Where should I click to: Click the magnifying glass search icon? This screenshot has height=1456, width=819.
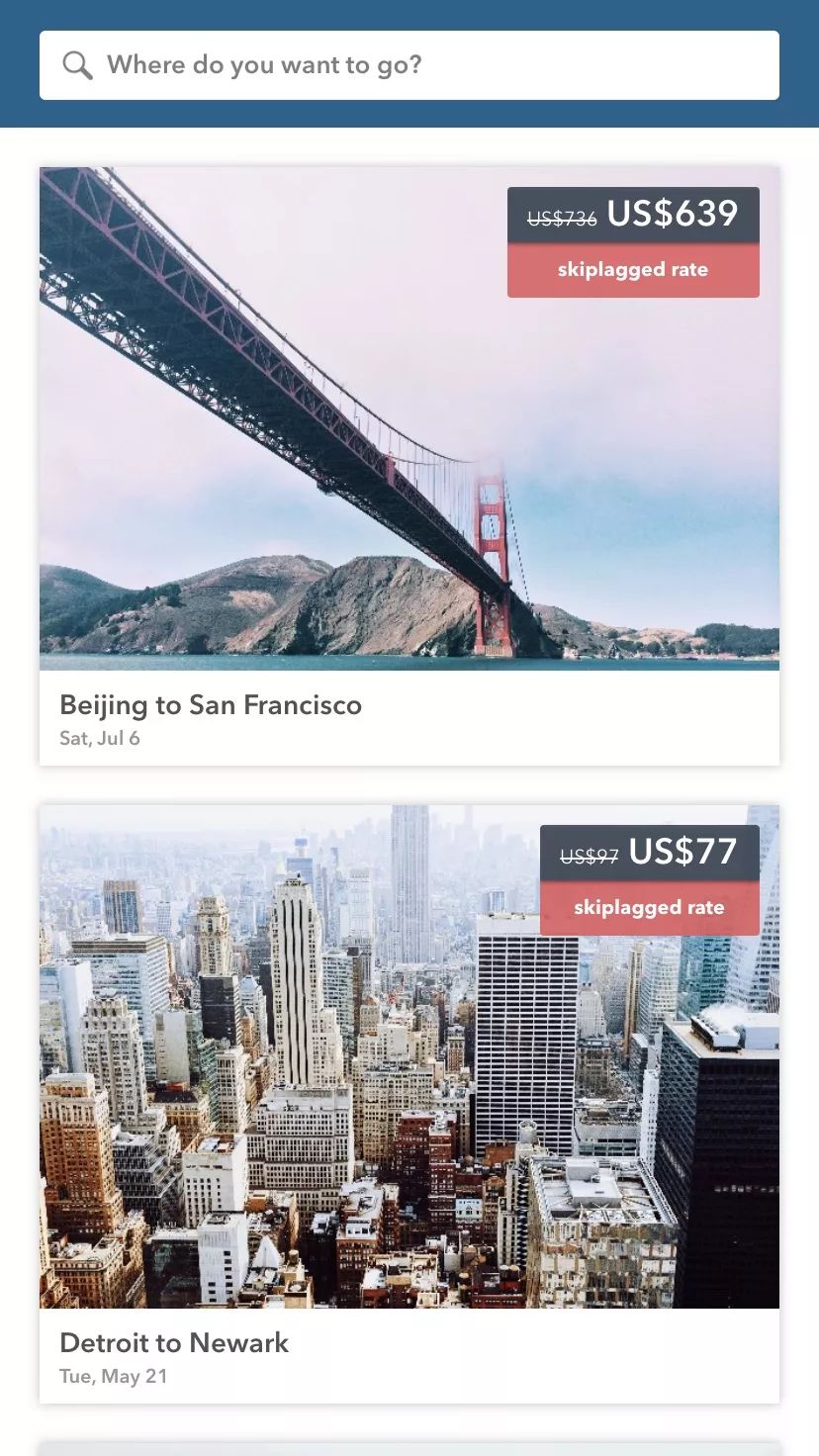click(x=77, y=65)
